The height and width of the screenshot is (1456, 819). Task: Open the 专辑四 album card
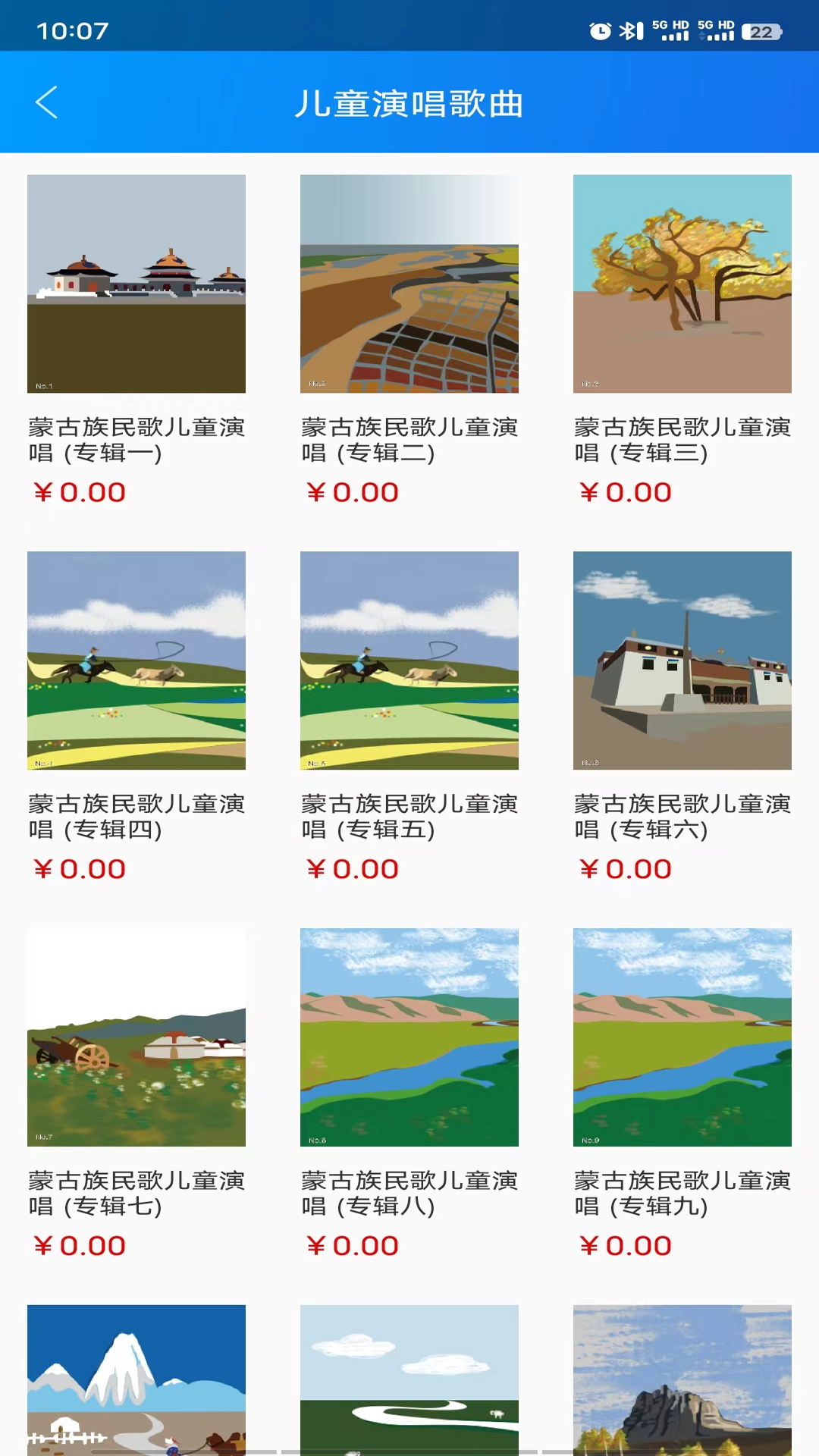(136, 661)
